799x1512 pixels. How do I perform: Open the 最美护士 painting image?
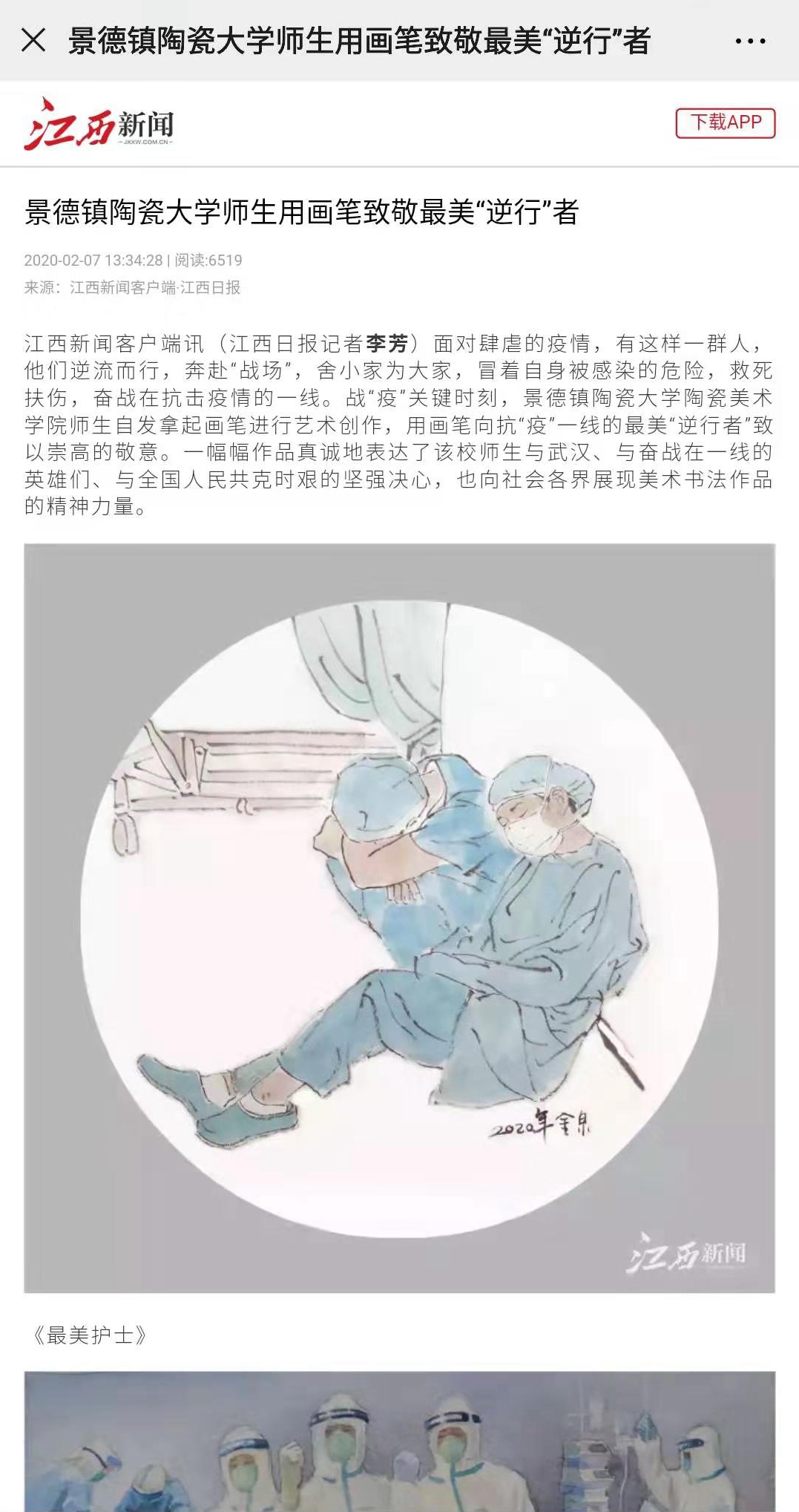pyautogui.click(x=399, y=917)
